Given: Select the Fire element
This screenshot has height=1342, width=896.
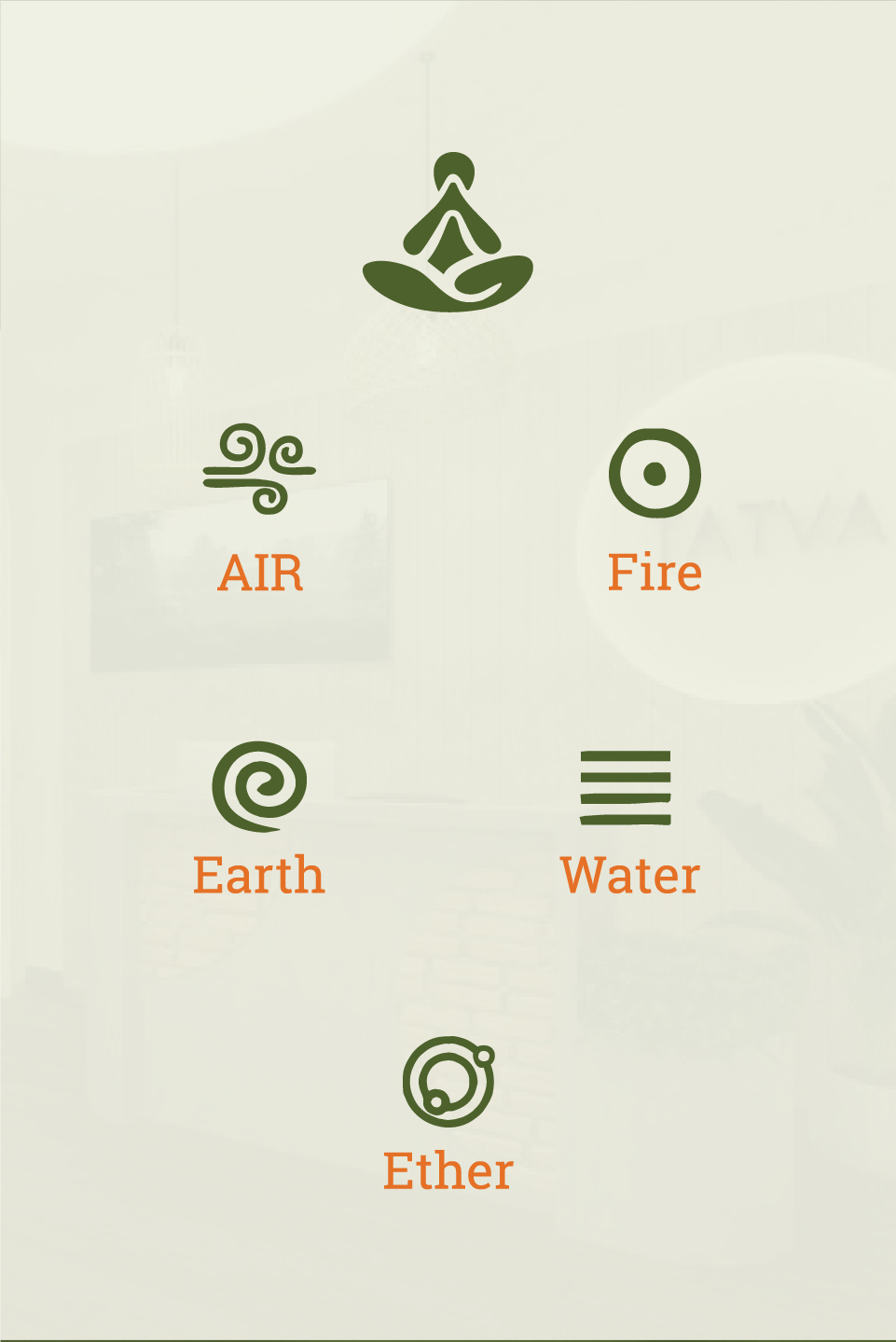Looking at the screenshot, I should click(x=655, y=510).
